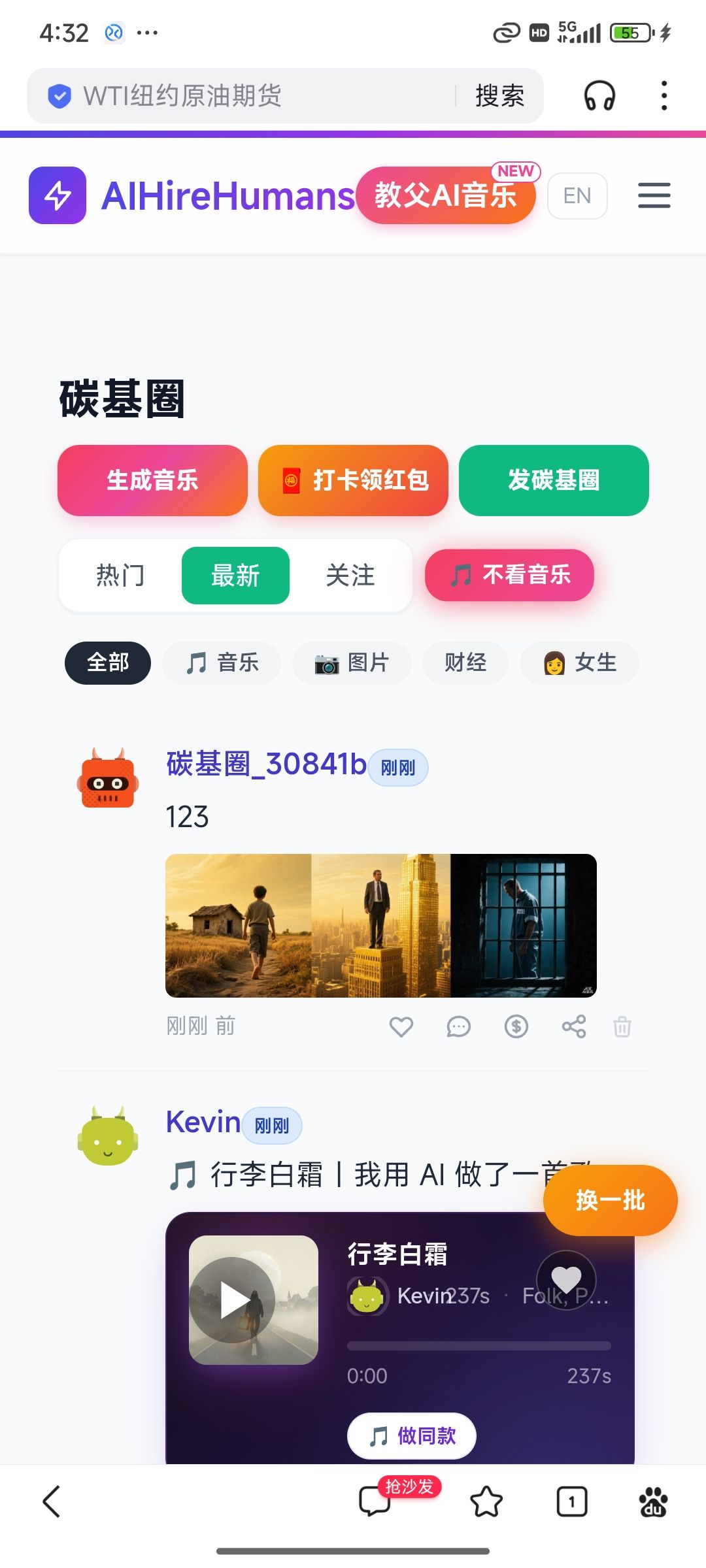Screen dimensions: 706x1568
Task: Like the 碳基圈_30841b post
Action: (x=401, y=1027)
